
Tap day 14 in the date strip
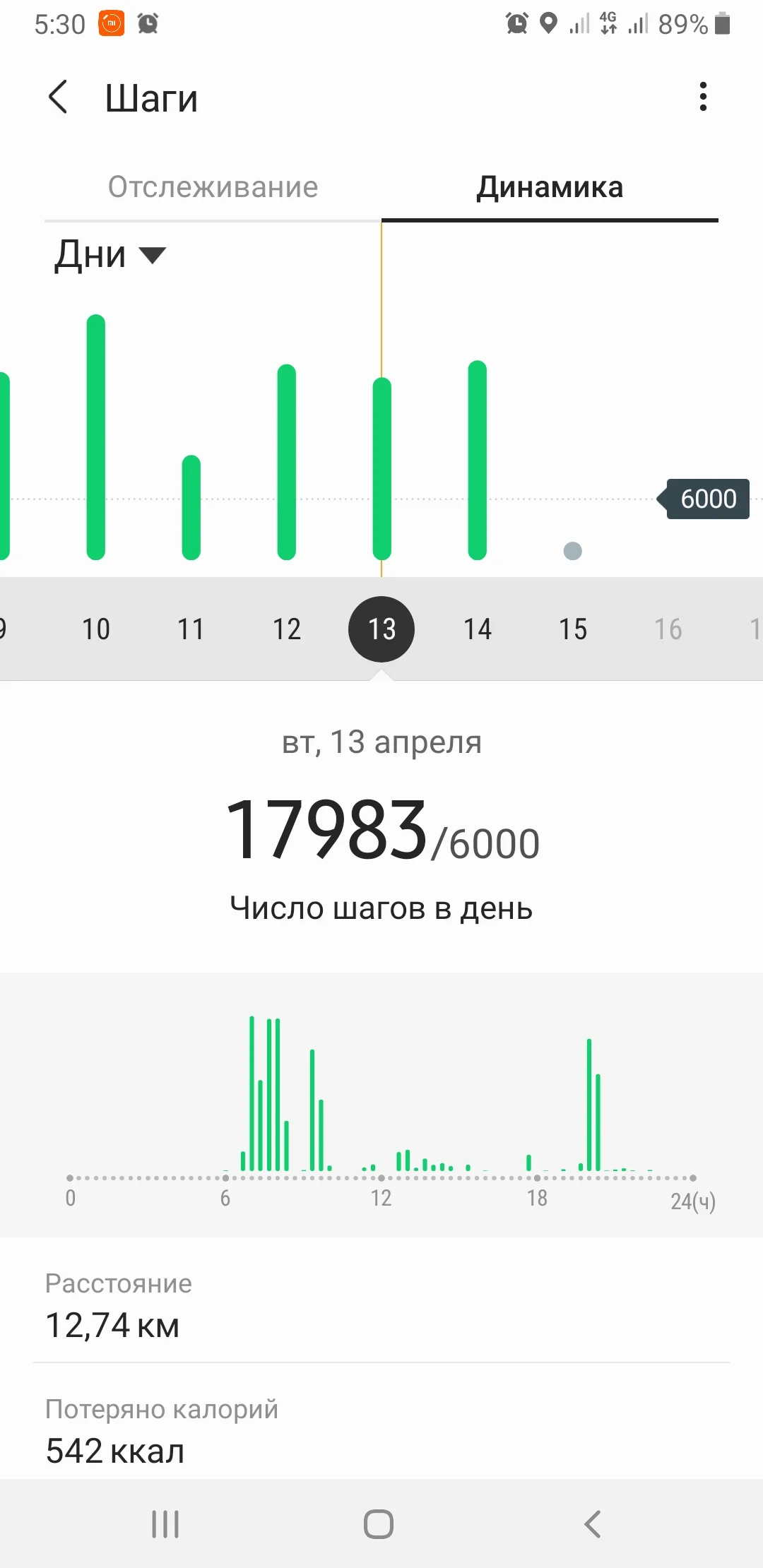click(x=478, y=629)
